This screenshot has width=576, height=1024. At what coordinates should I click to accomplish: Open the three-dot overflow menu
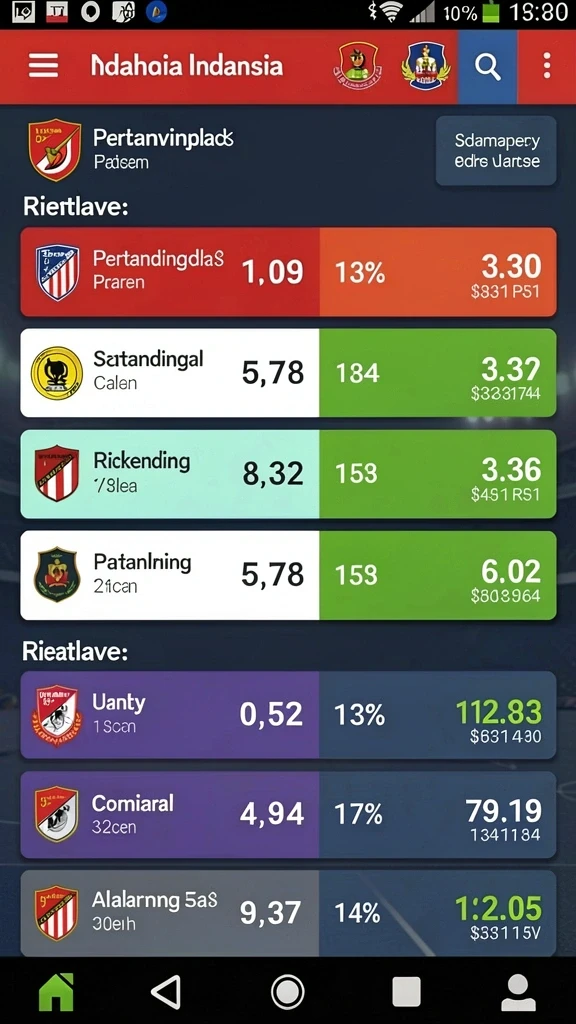tap(547, 66)
